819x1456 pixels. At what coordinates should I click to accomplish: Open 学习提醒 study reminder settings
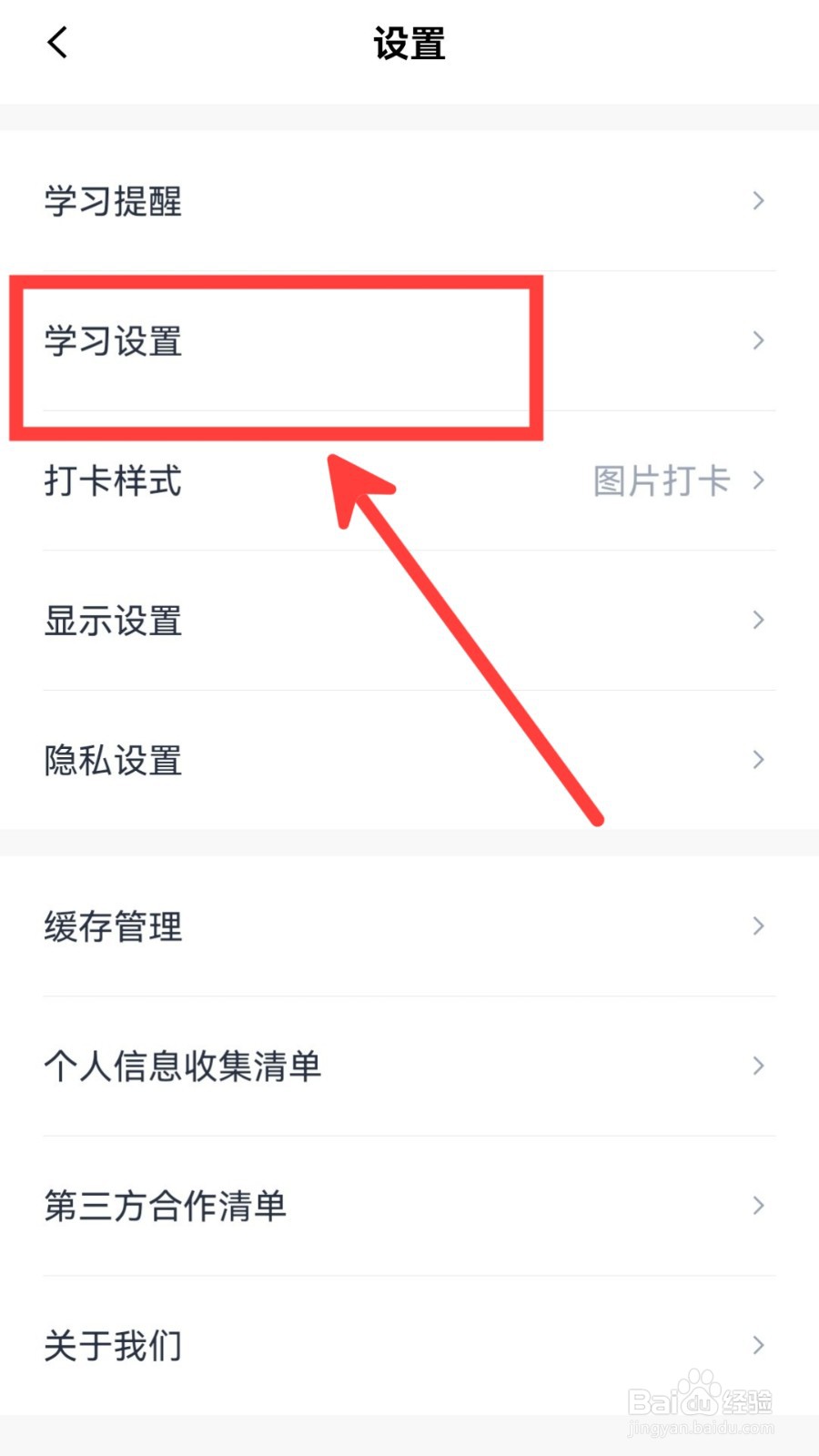tap(114, 202)
